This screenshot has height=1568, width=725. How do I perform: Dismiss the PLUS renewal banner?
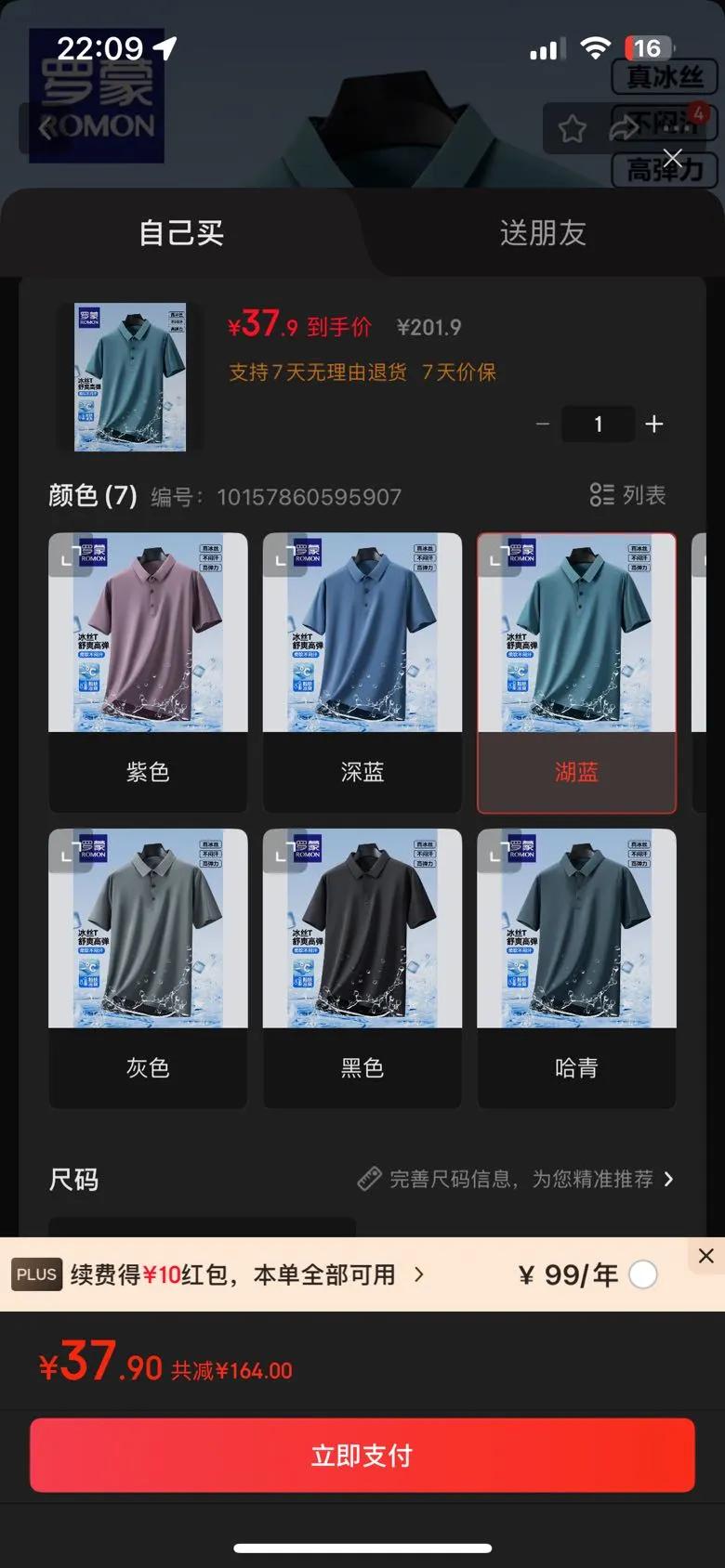pos(705,1256)
